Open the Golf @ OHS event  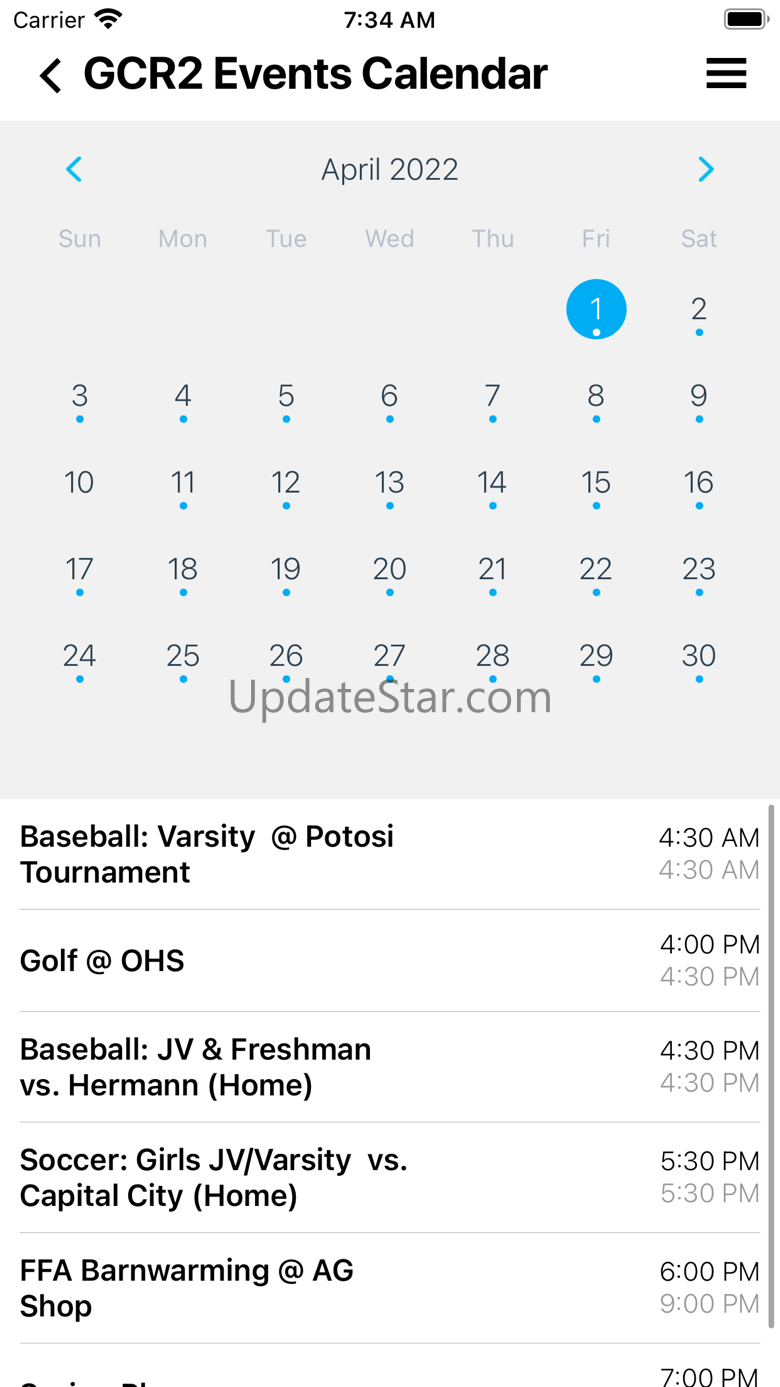pos(389,961)
